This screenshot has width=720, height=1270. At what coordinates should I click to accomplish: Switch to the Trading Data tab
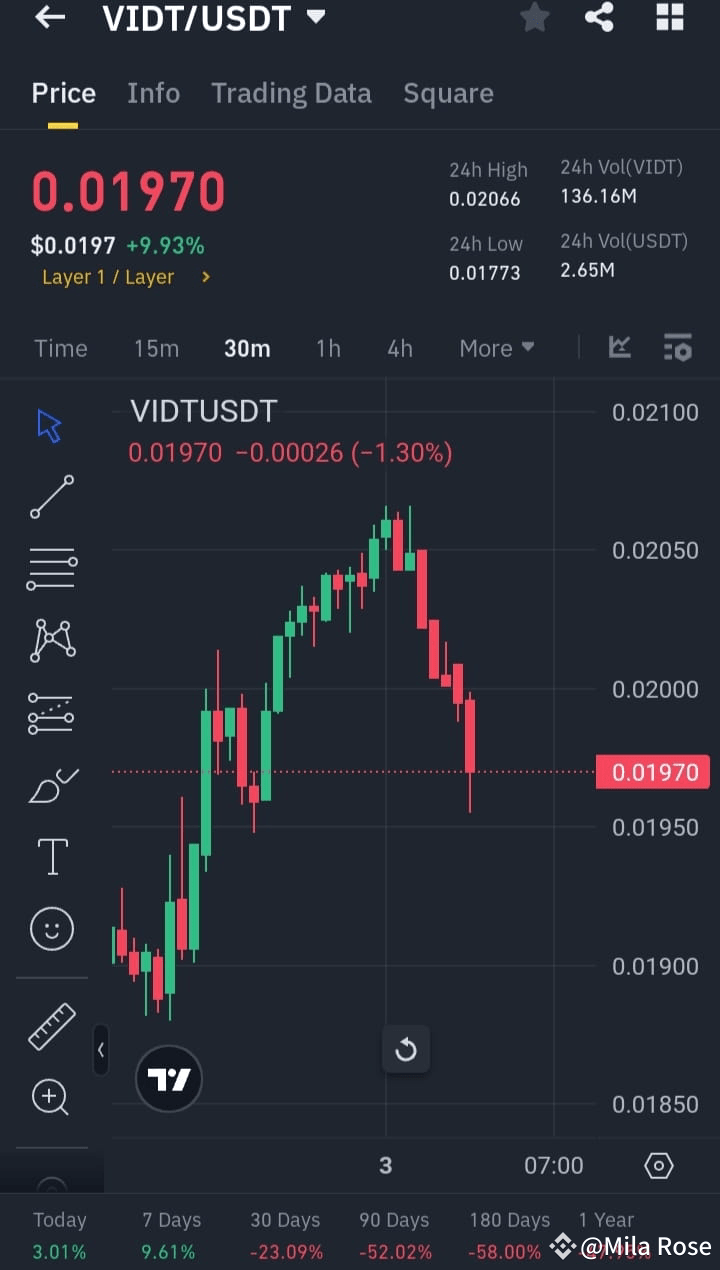(x=291, y=92)
